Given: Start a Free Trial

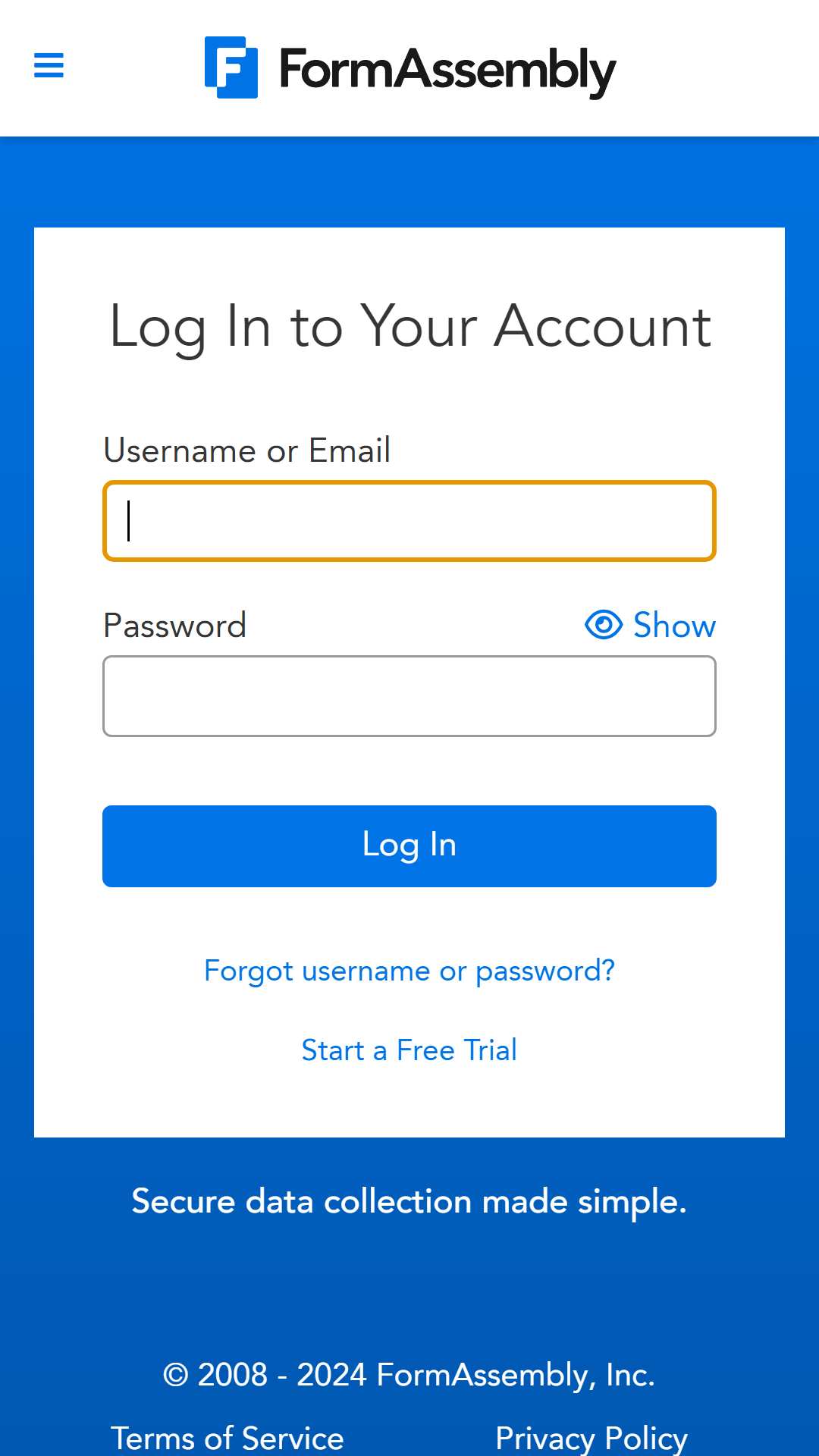Looking at the screenshot, I should 409,1050.
